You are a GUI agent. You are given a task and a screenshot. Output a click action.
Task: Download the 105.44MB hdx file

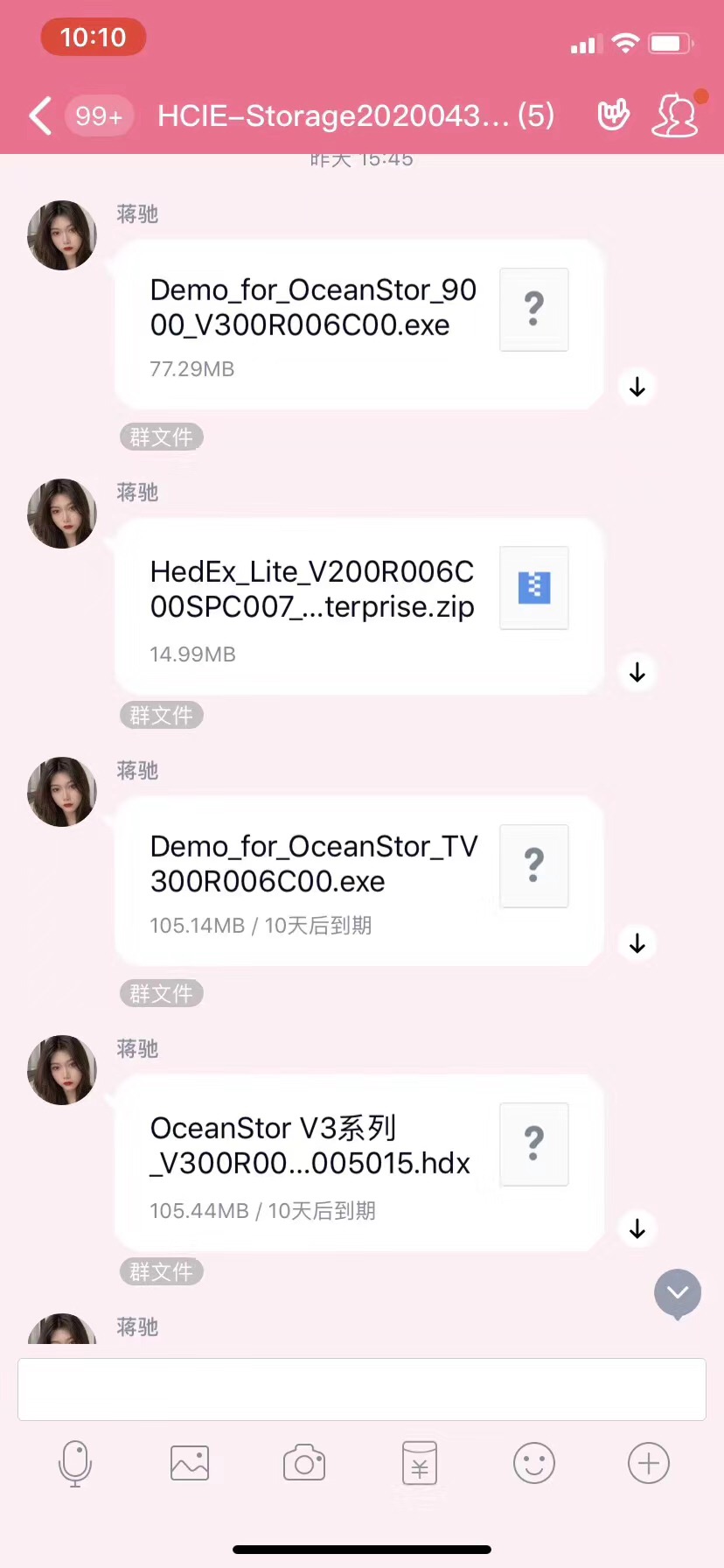(x=637, y=1228)
